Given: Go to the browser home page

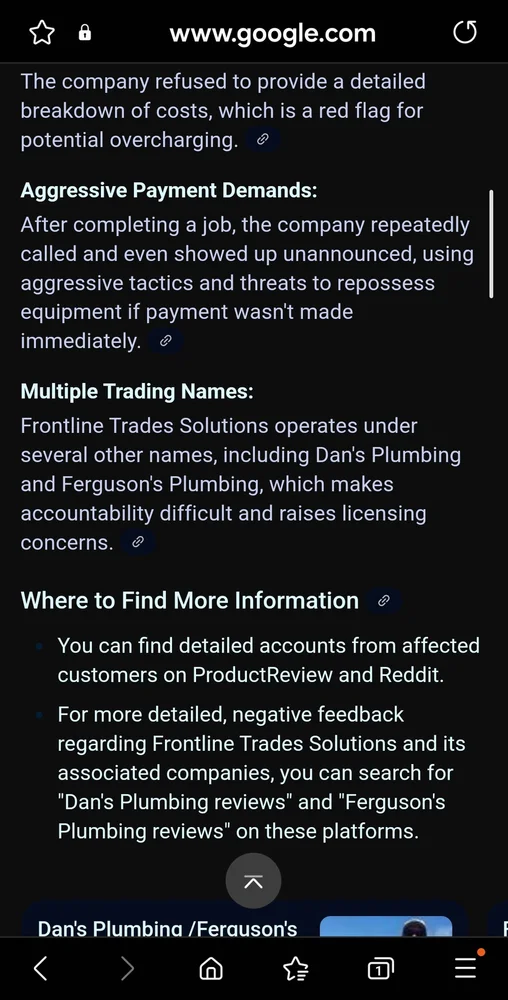Looking at the screenshot, I should tap(211, 969).
